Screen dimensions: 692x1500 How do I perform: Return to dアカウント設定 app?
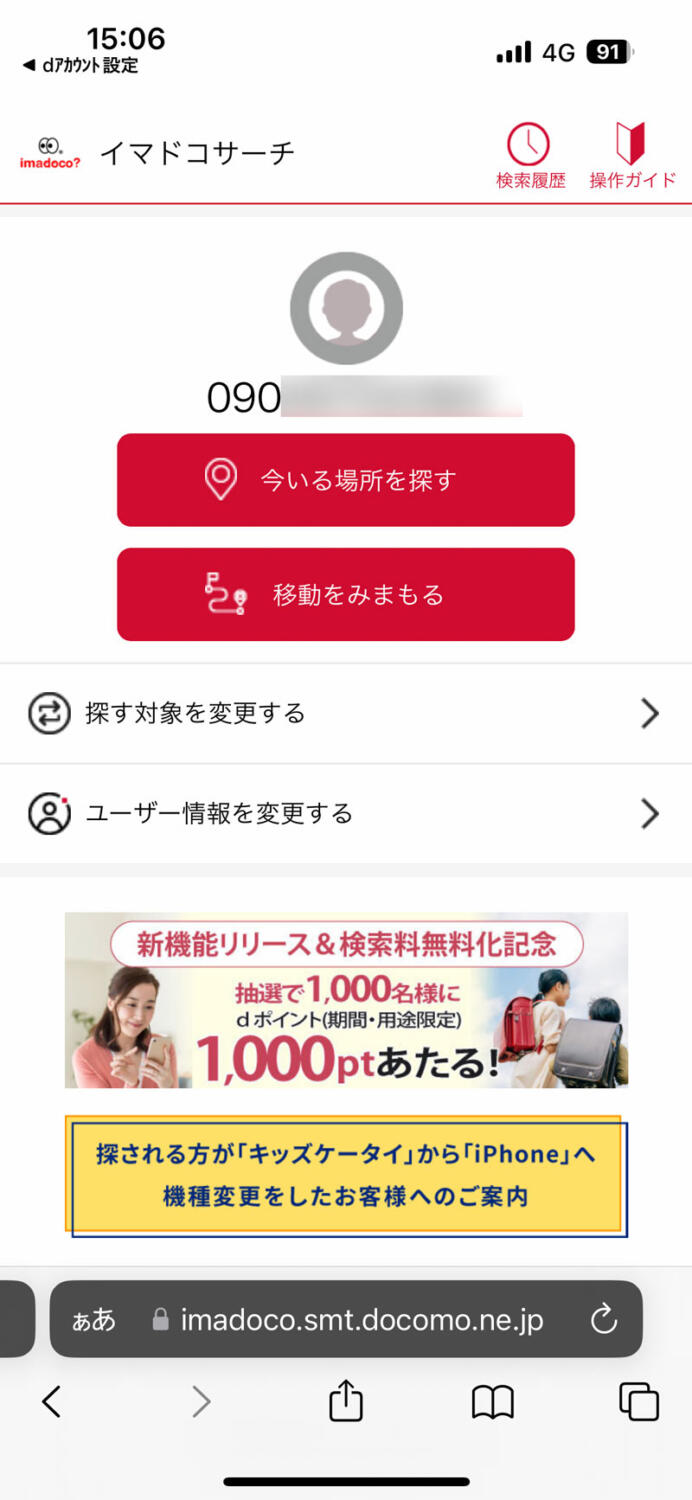(80, 66)
